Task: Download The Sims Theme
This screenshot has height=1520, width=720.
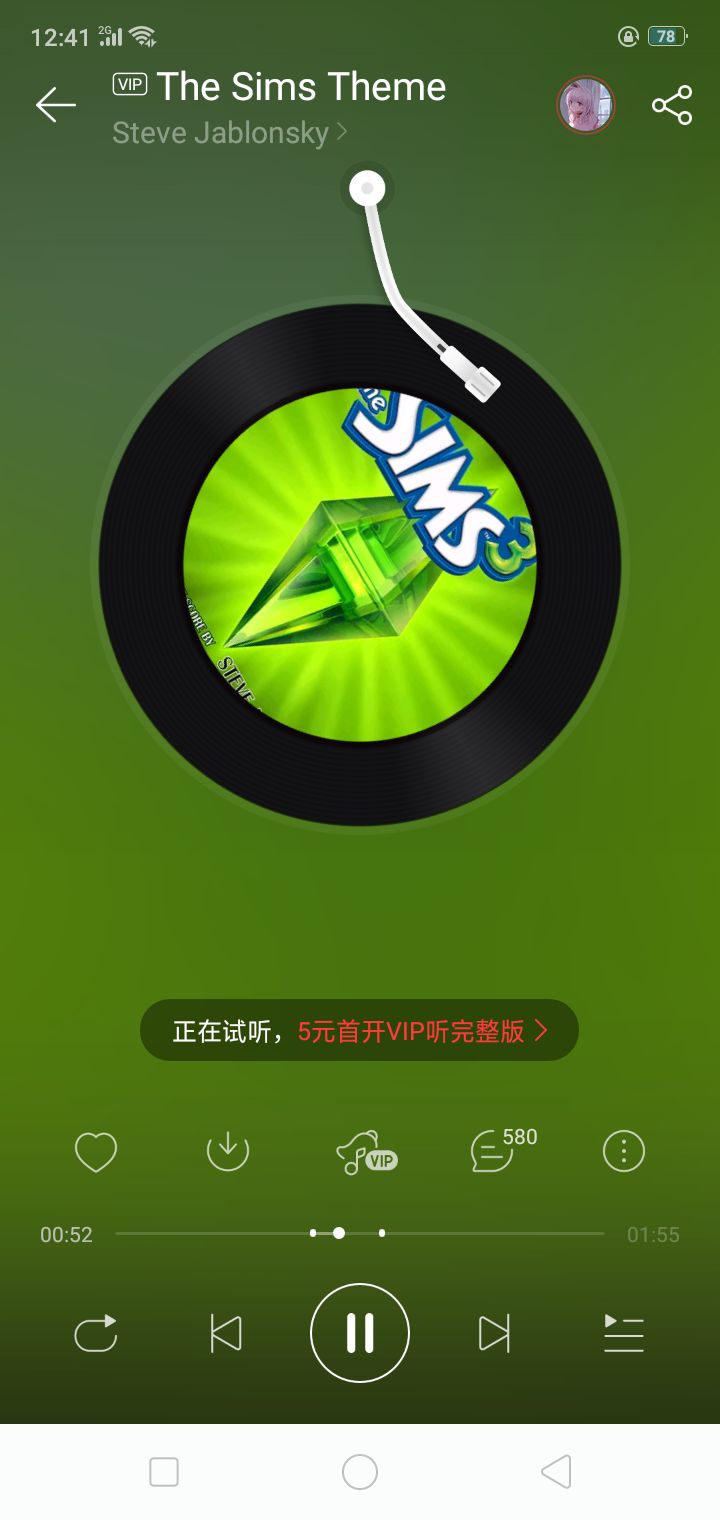Action: (x=227, y=1151)
